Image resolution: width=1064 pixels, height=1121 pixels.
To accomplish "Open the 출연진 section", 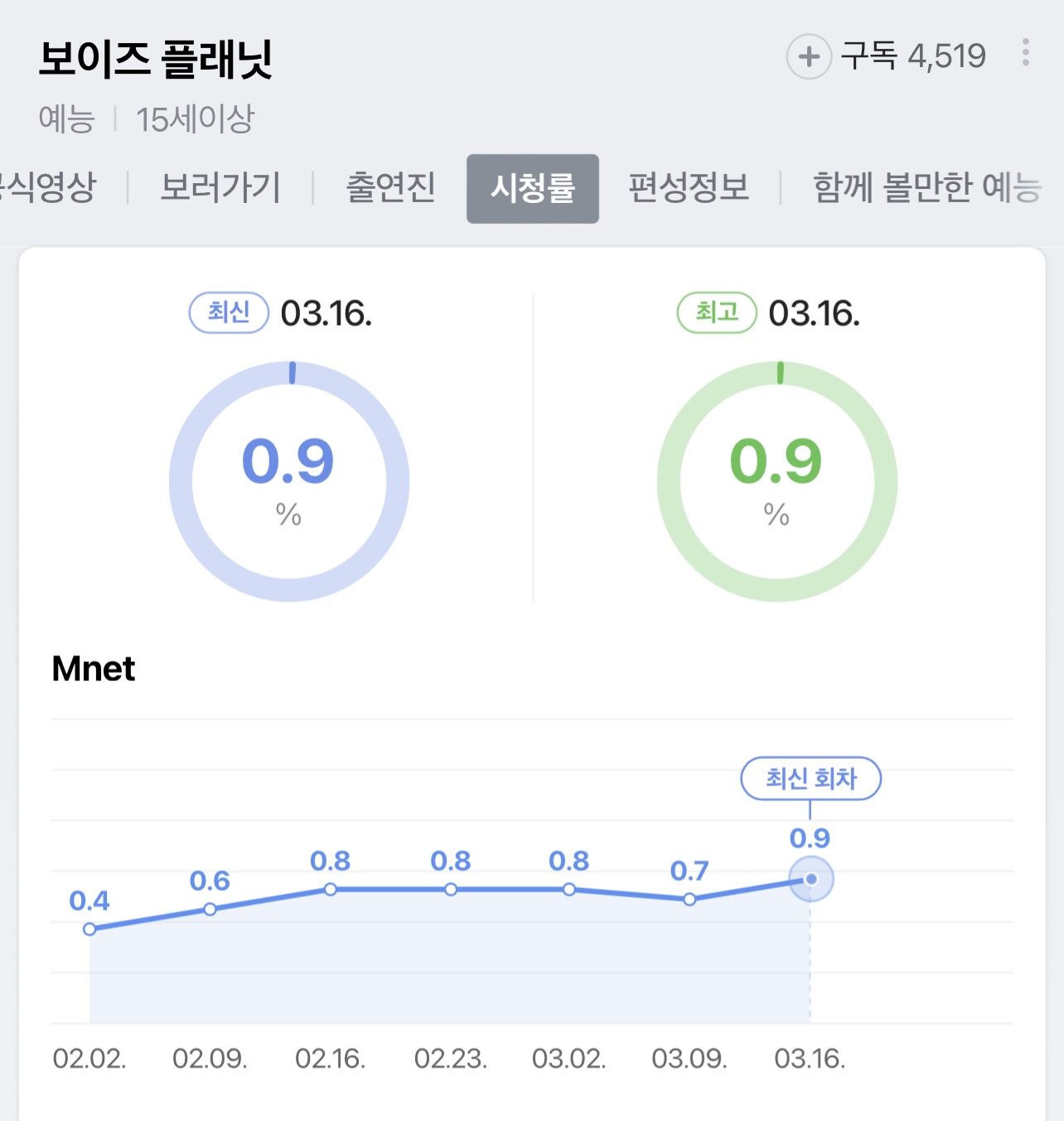I will point(392,188).
